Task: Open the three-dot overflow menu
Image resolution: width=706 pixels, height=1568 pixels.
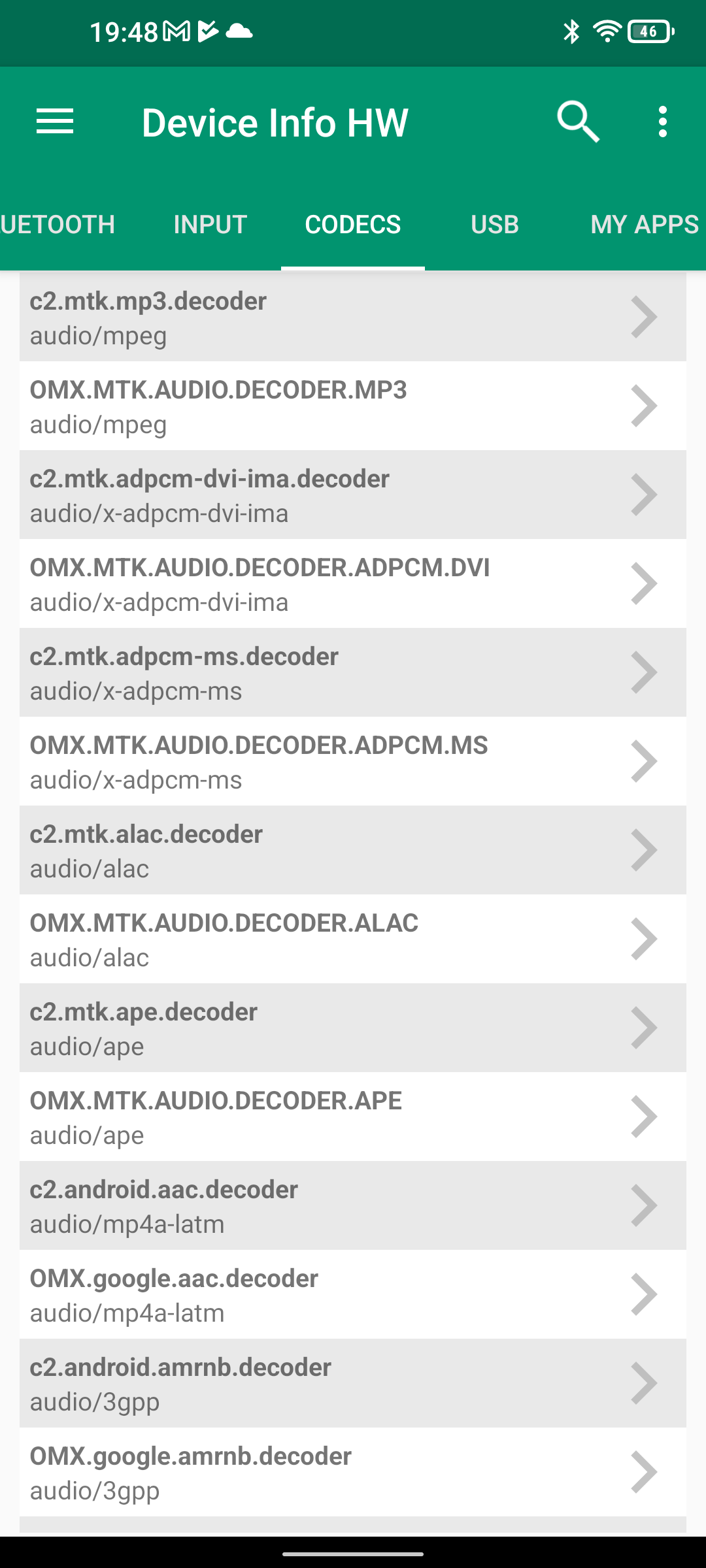Action: pyautogui.click(x=663, y=122)
